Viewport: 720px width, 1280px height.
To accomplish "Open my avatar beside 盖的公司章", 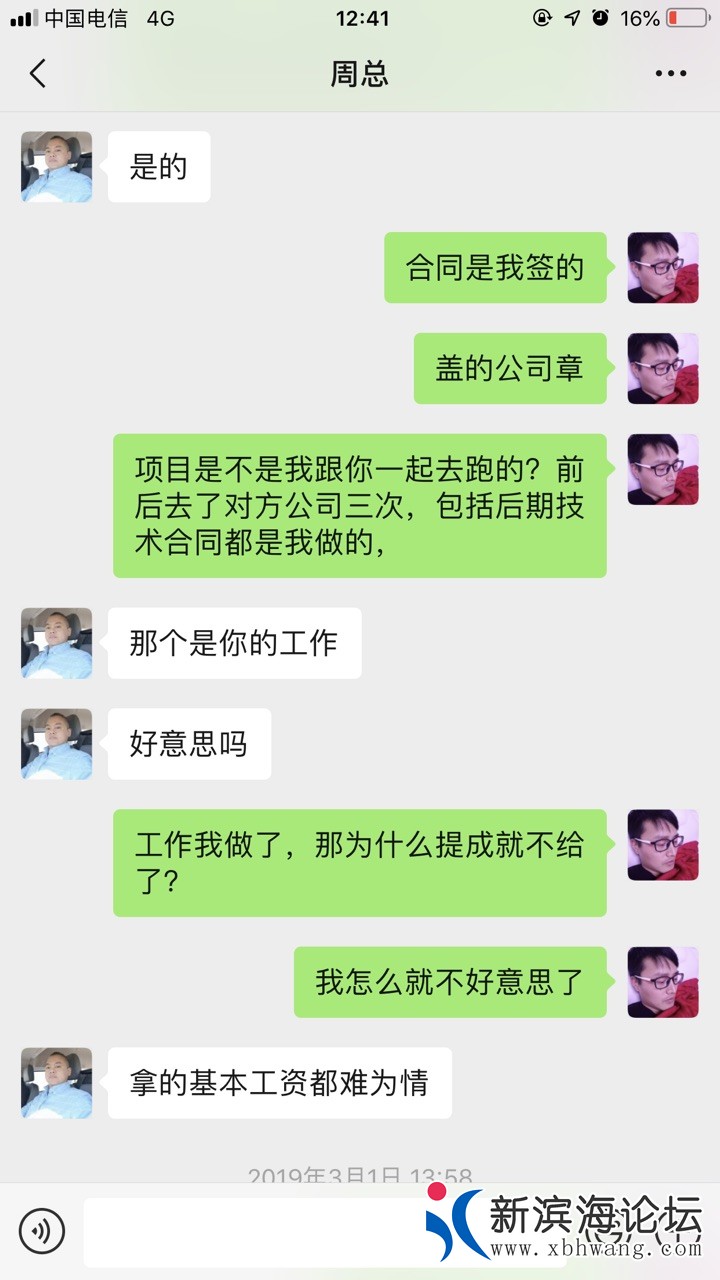I will point(662,368).
